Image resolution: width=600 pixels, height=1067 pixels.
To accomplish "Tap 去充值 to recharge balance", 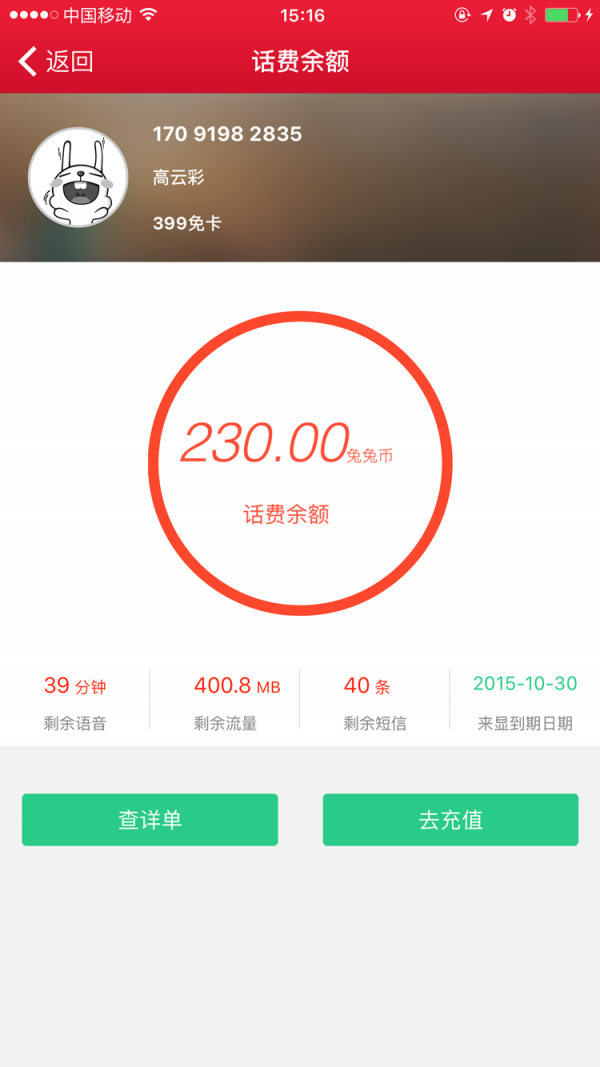I will 450,820.
